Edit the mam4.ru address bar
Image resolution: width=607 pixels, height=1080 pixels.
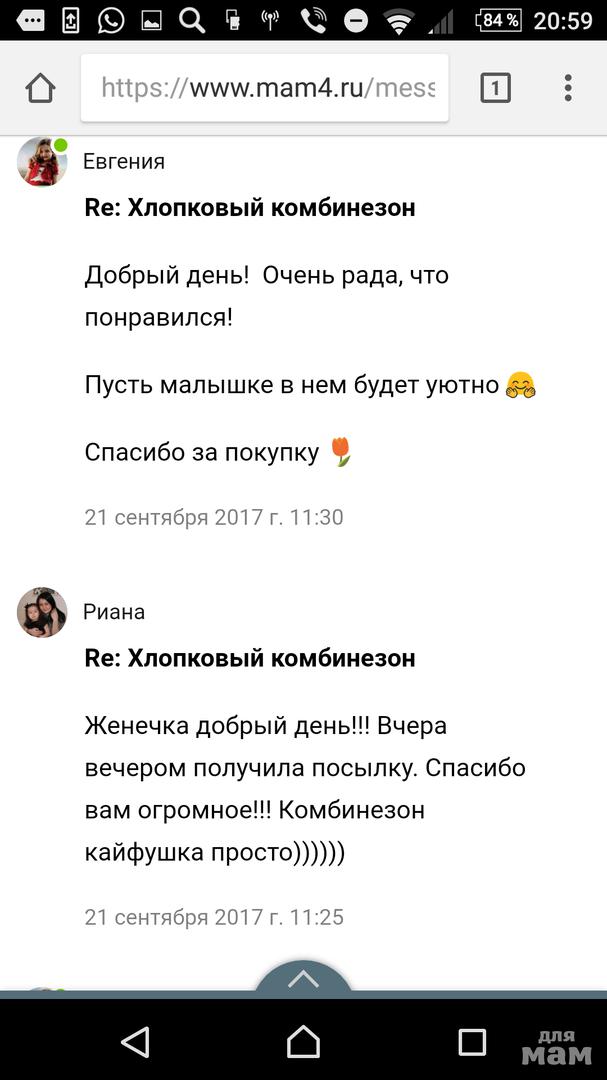pyautogui.click(x=265, y=88)
